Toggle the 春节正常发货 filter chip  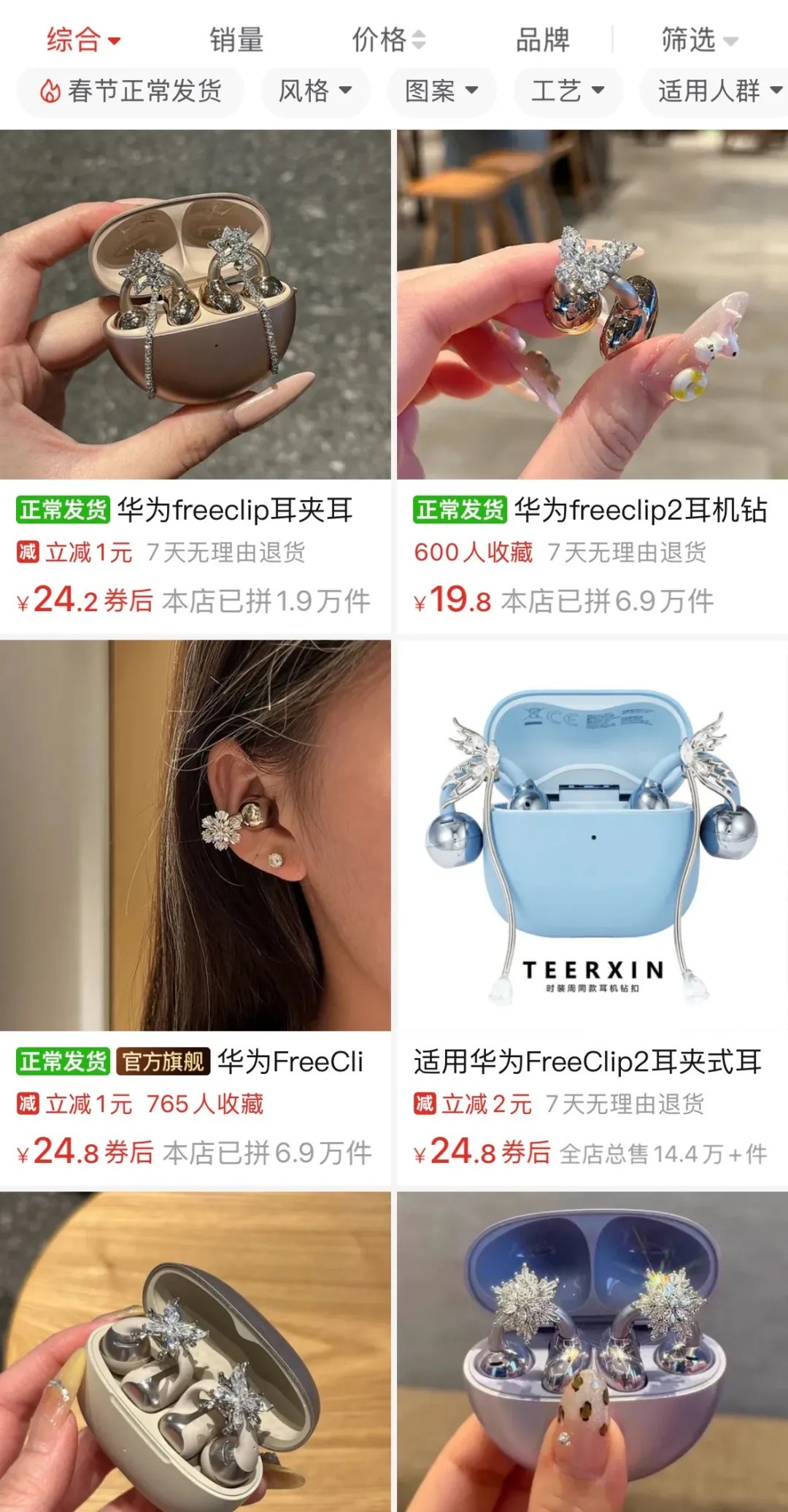click(130, 90)
